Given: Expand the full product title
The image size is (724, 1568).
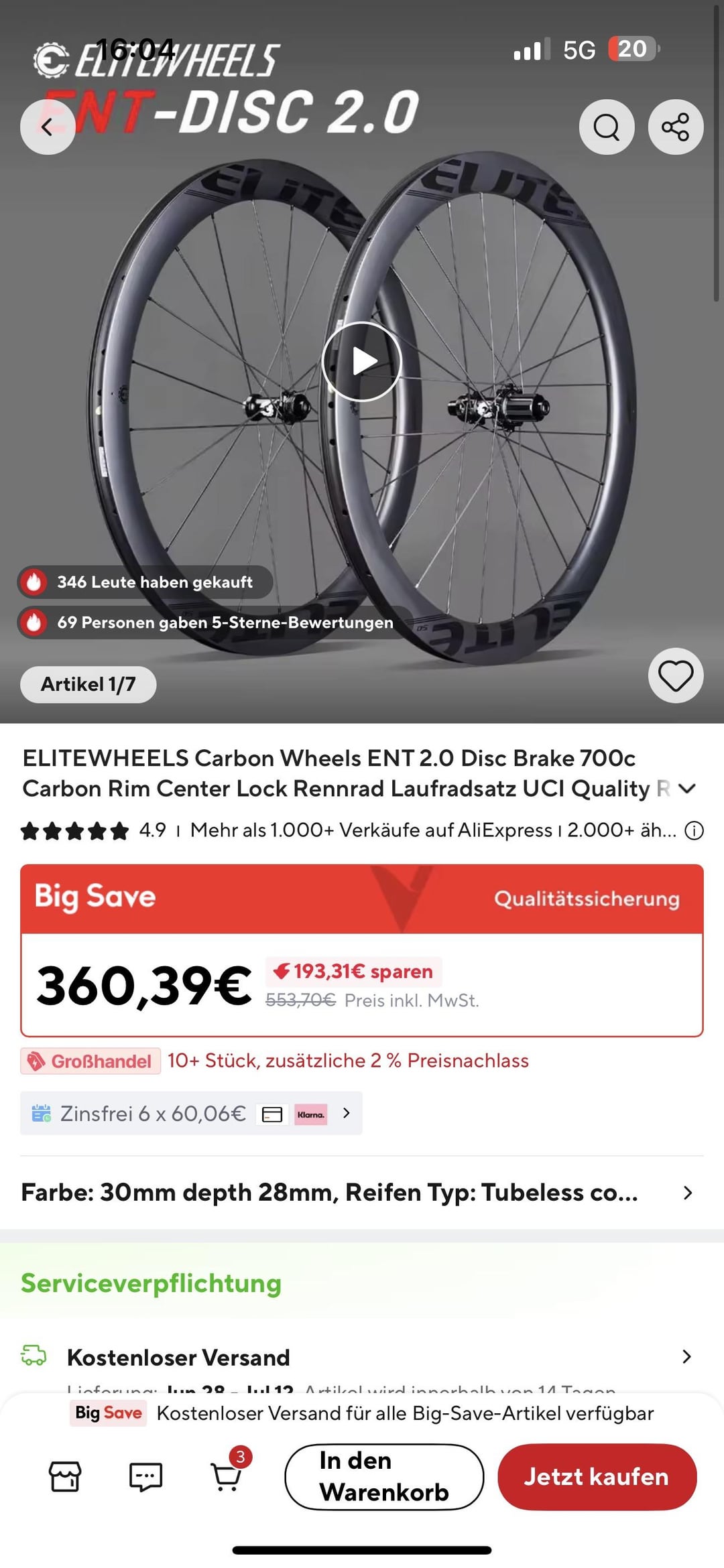Looking at the screenshot, I should (686, 789).
